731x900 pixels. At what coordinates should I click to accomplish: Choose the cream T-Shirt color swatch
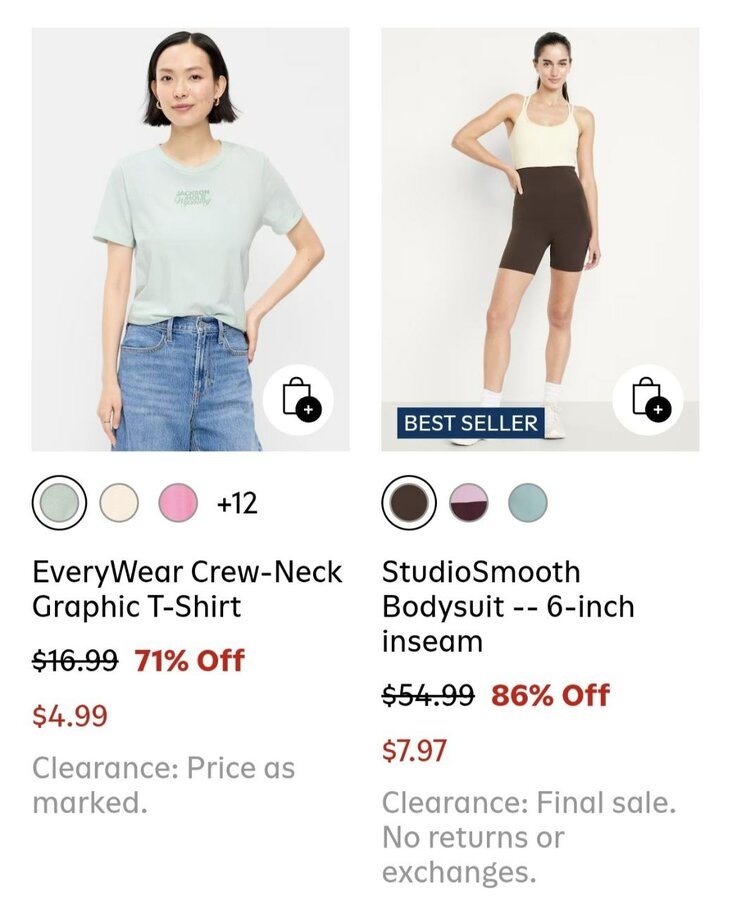(x=119, y=502)
